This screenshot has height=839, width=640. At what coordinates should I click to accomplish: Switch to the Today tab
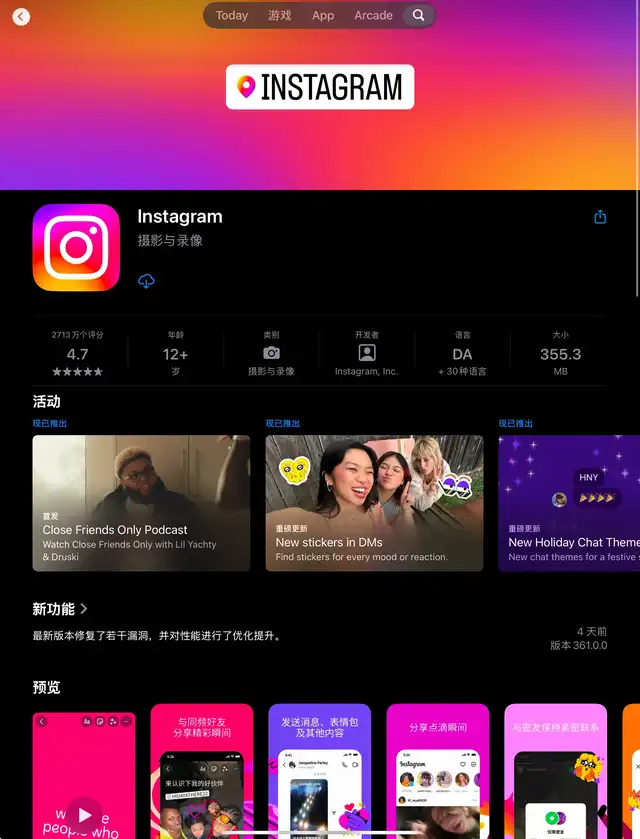click(232, 16)
